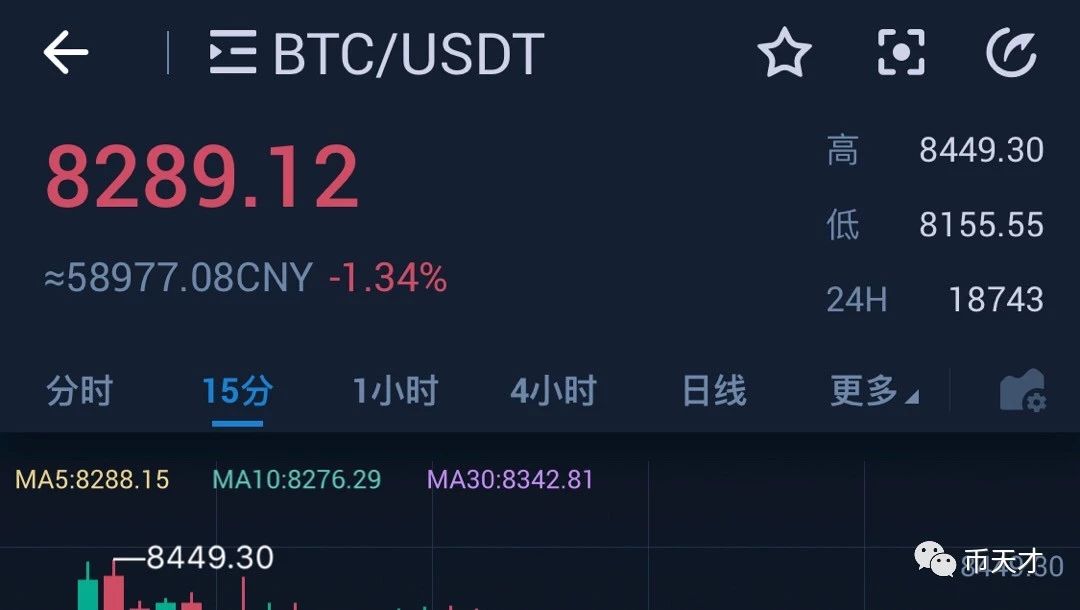
Task: Add BTC/USDT to favorites with the star
Action: click(x=785, y=52)
